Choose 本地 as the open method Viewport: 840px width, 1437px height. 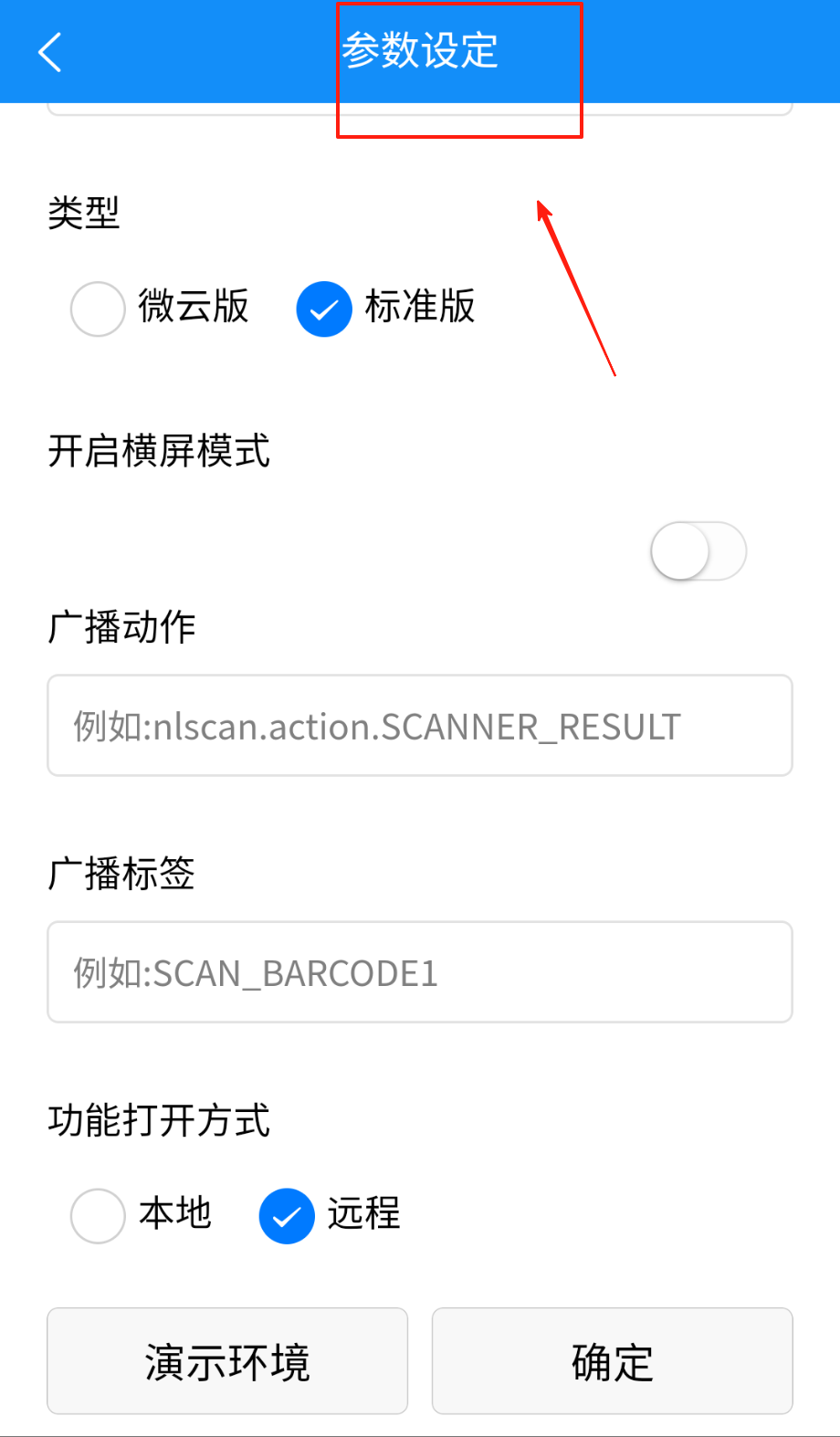tap(99, 1215)
